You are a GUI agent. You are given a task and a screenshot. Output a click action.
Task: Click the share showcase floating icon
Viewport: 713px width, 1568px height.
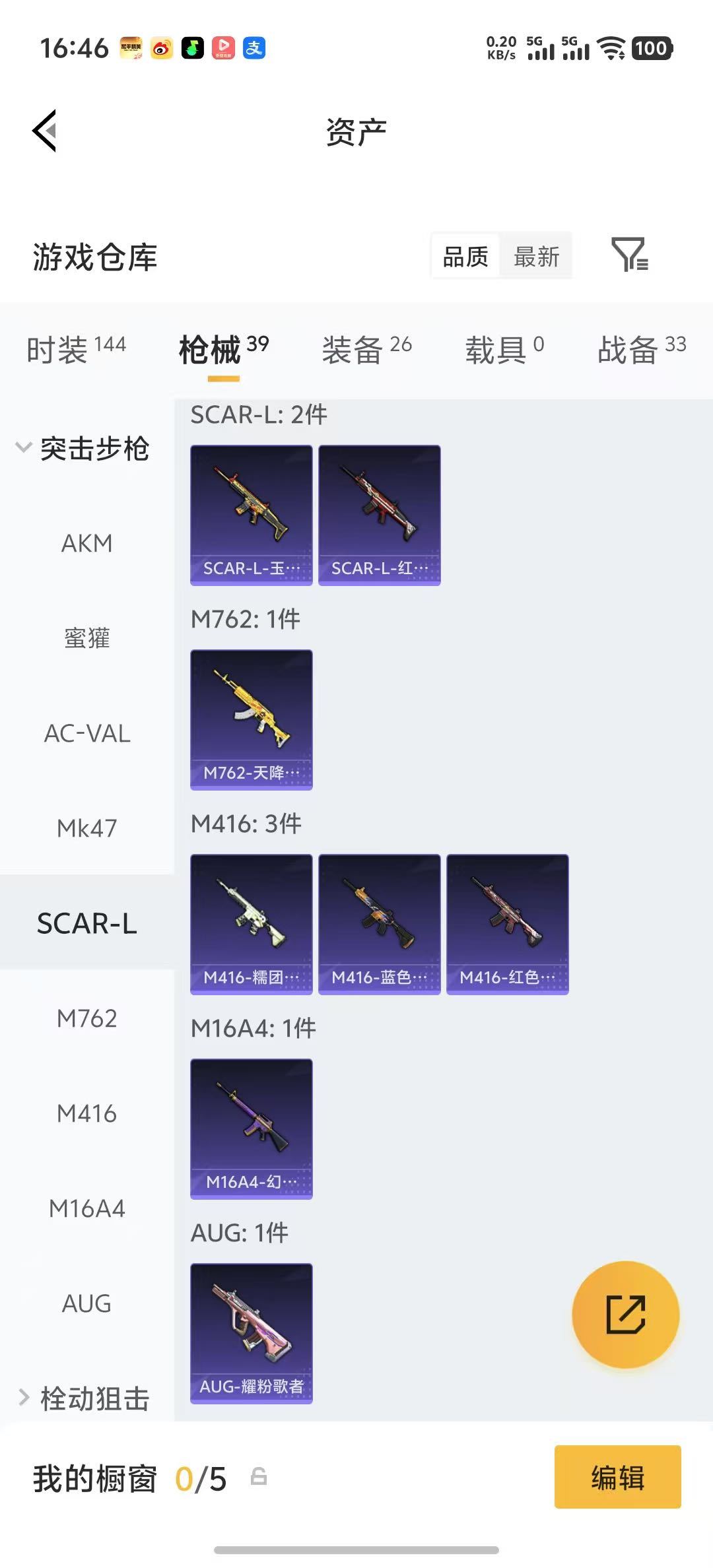pyautogui.click(x=625, y=1315)
